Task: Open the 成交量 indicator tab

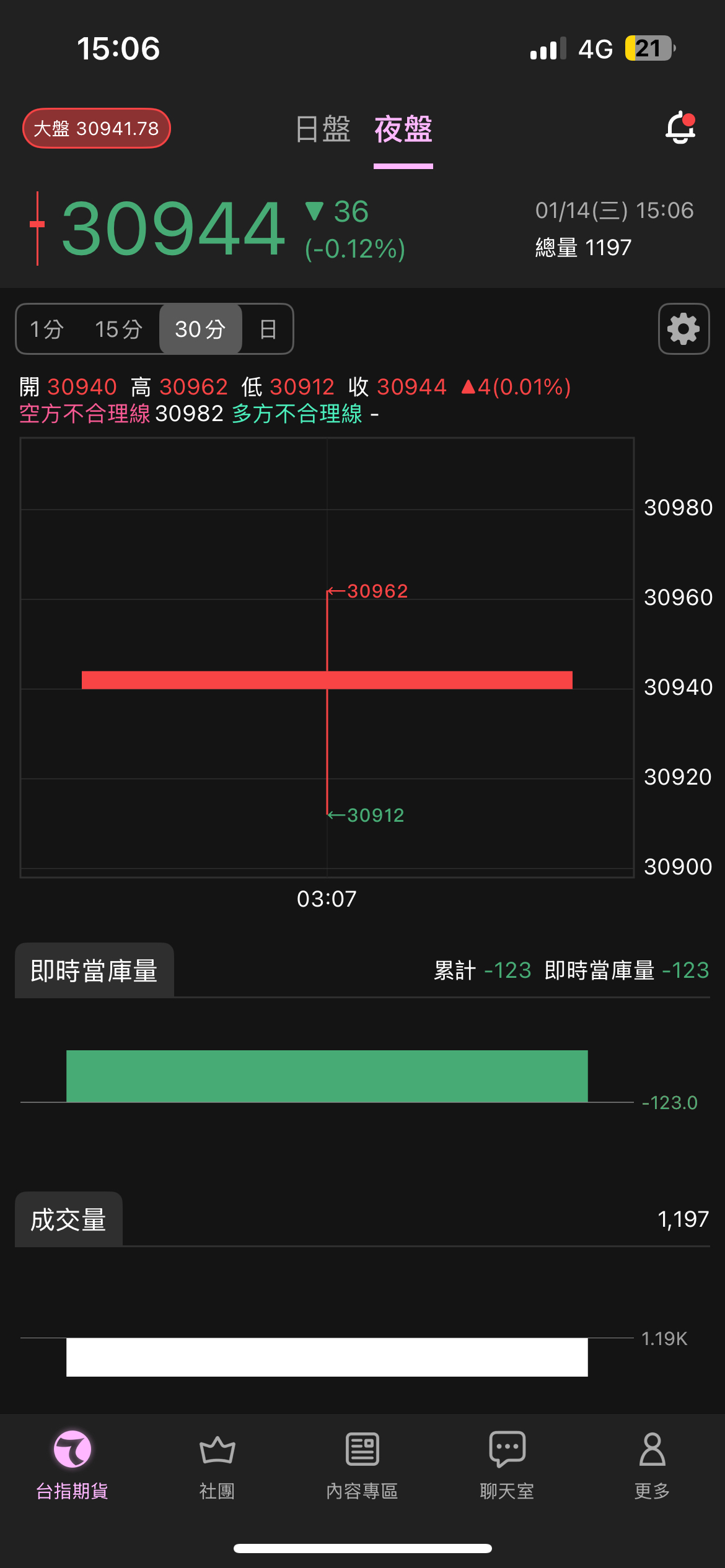Action: click(x=69, y=1219)
